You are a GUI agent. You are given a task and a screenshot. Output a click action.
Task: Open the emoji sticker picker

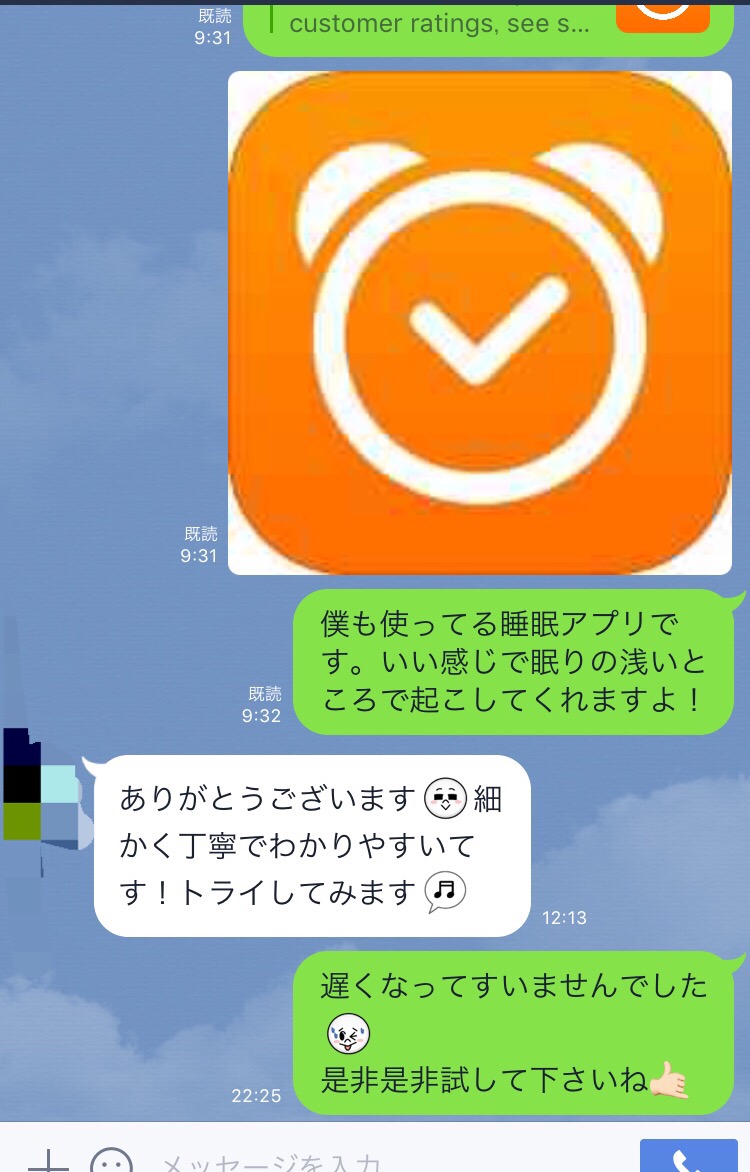[111, 1160]
